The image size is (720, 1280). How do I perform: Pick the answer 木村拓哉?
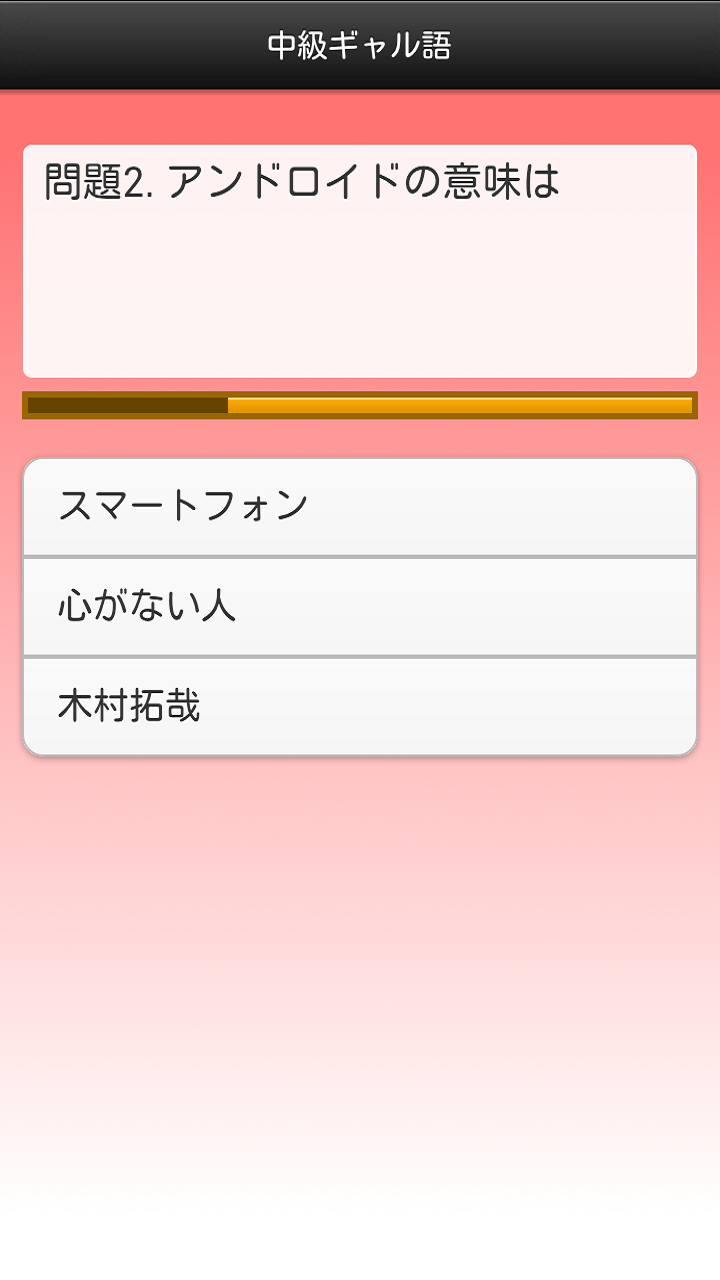click(x=359, y=706)
